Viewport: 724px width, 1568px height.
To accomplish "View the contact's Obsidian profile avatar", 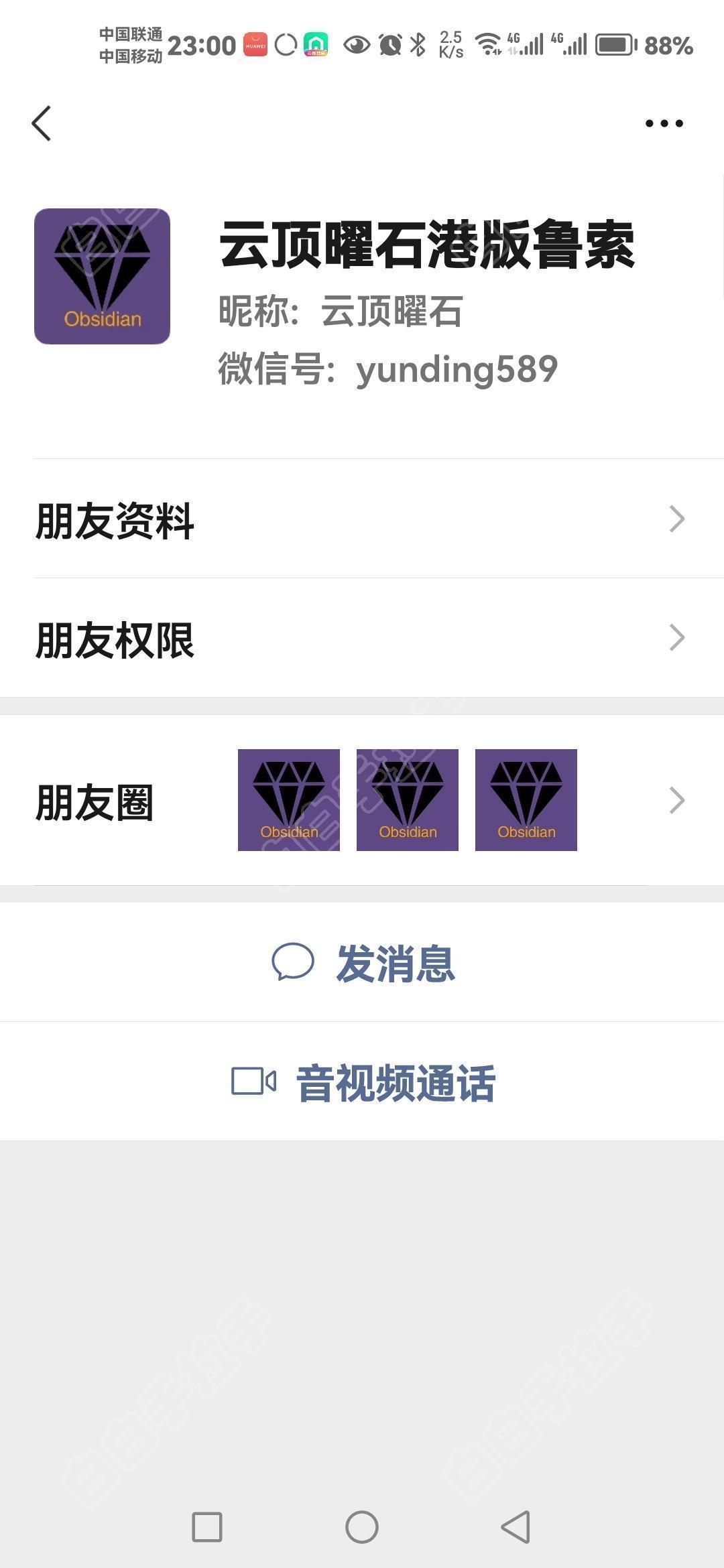I will click(x=102, y=276).
